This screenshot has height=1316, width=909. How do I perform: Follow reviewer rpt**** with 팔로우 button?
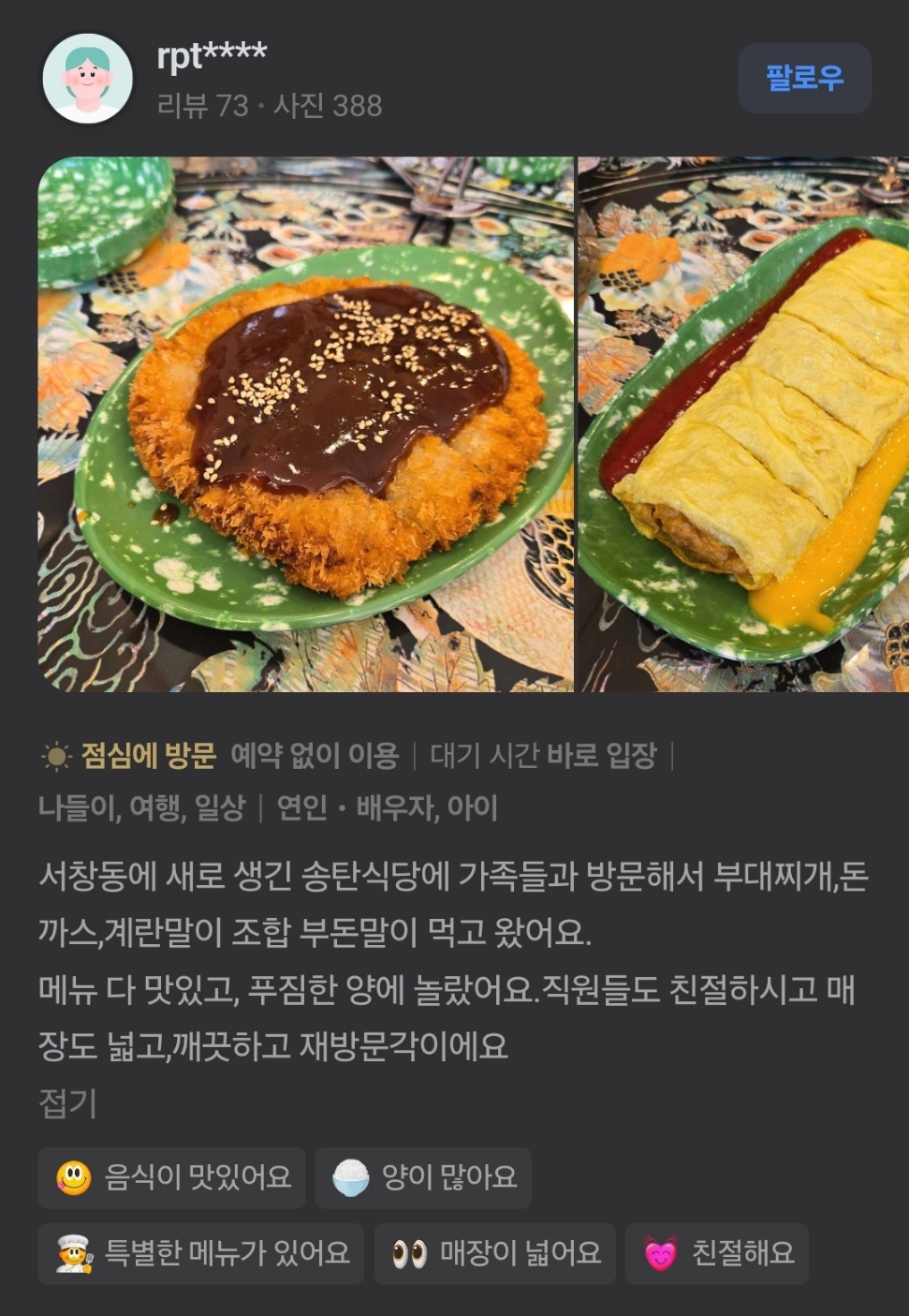(x=804, y=78)
